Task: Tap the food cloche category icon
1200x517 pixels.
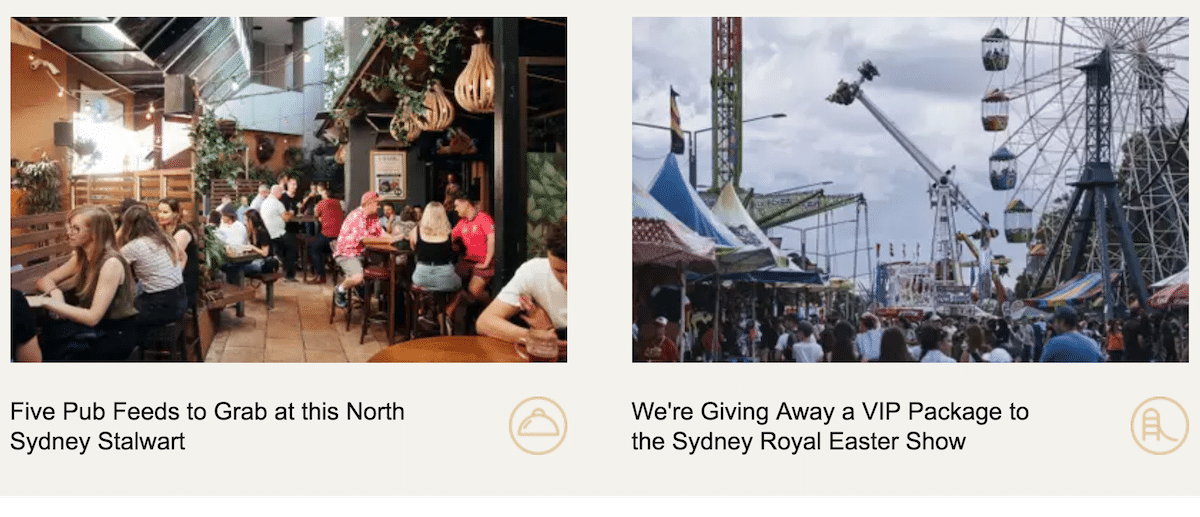Action: tap(538, 425)
